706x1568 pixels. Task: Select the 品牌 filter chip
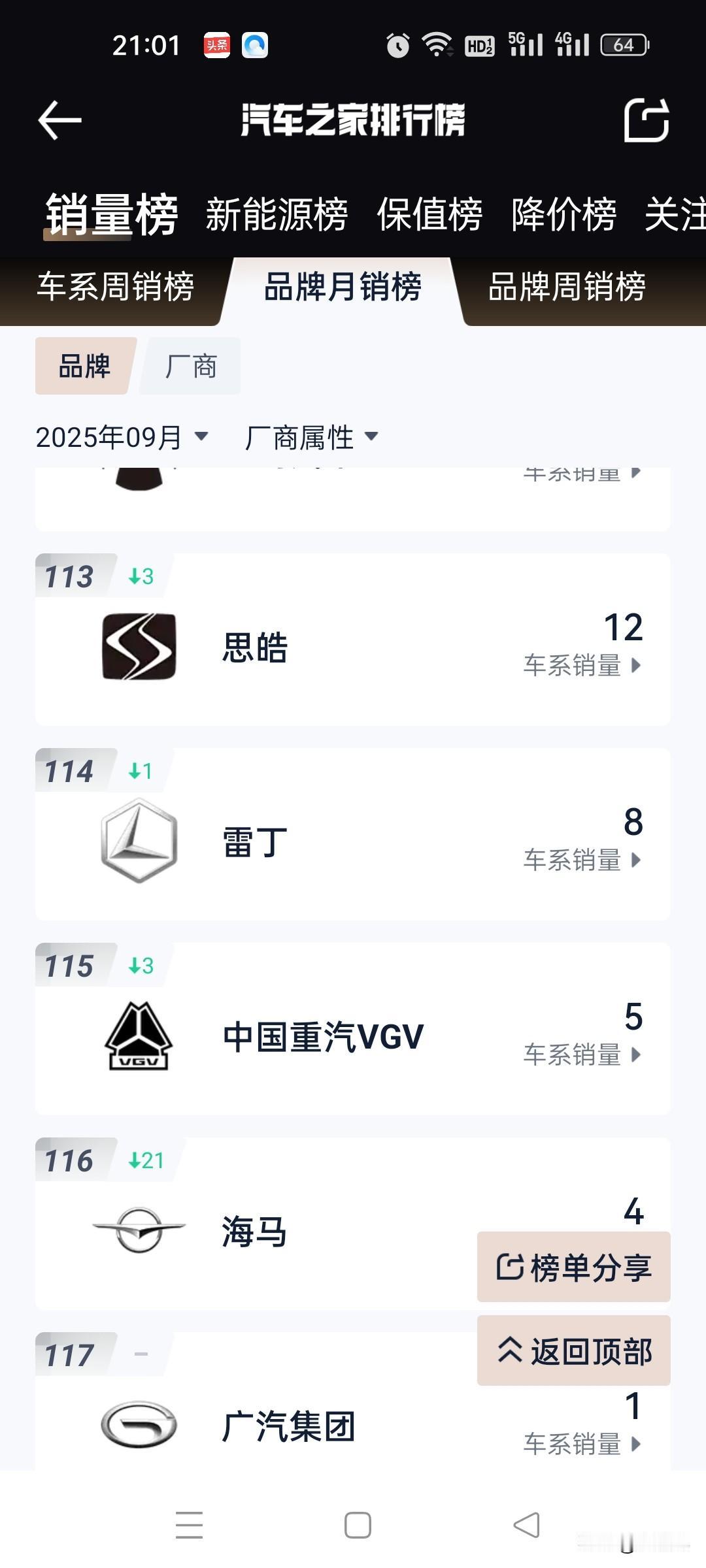pyautogui.click(x=85, y=367)
